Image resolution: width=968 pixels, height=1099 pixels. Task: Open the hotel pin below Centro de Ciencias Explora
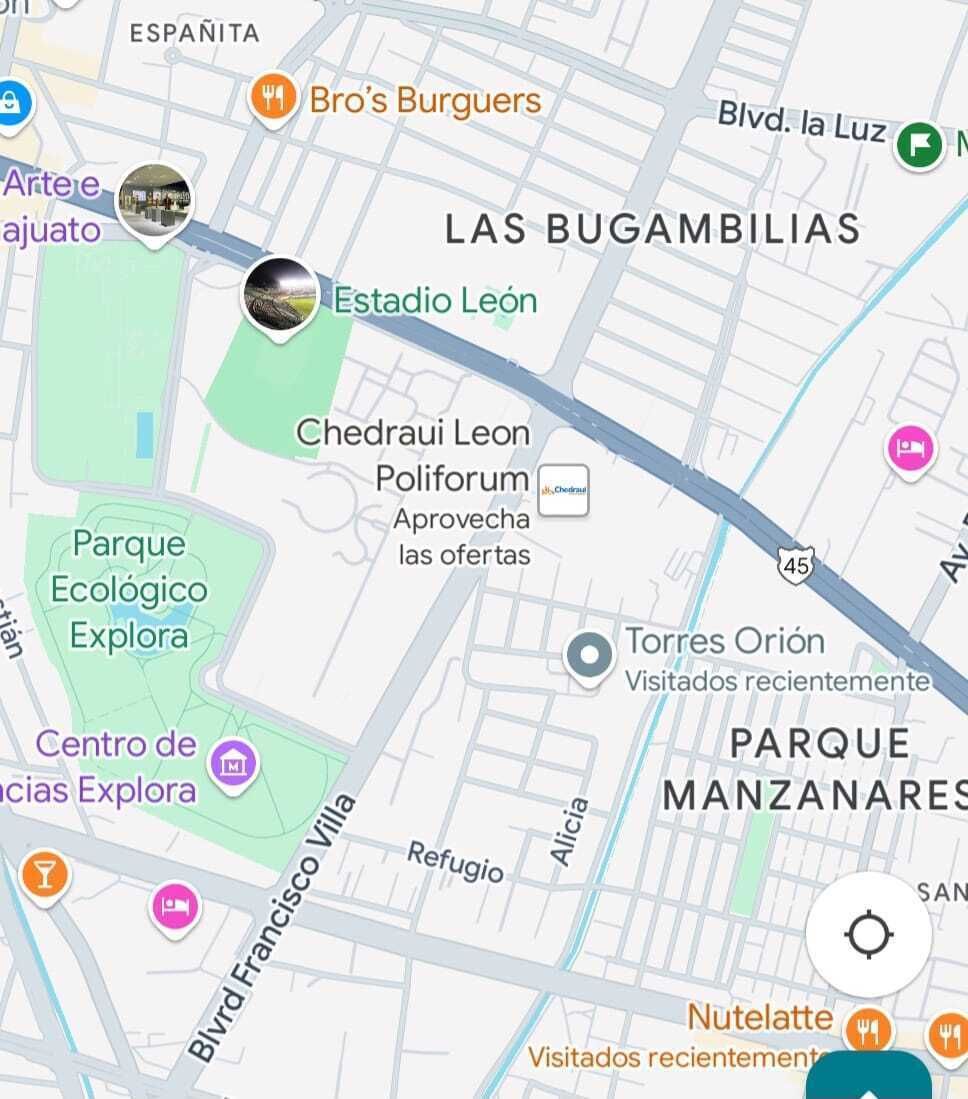click(x=175, y=907)
